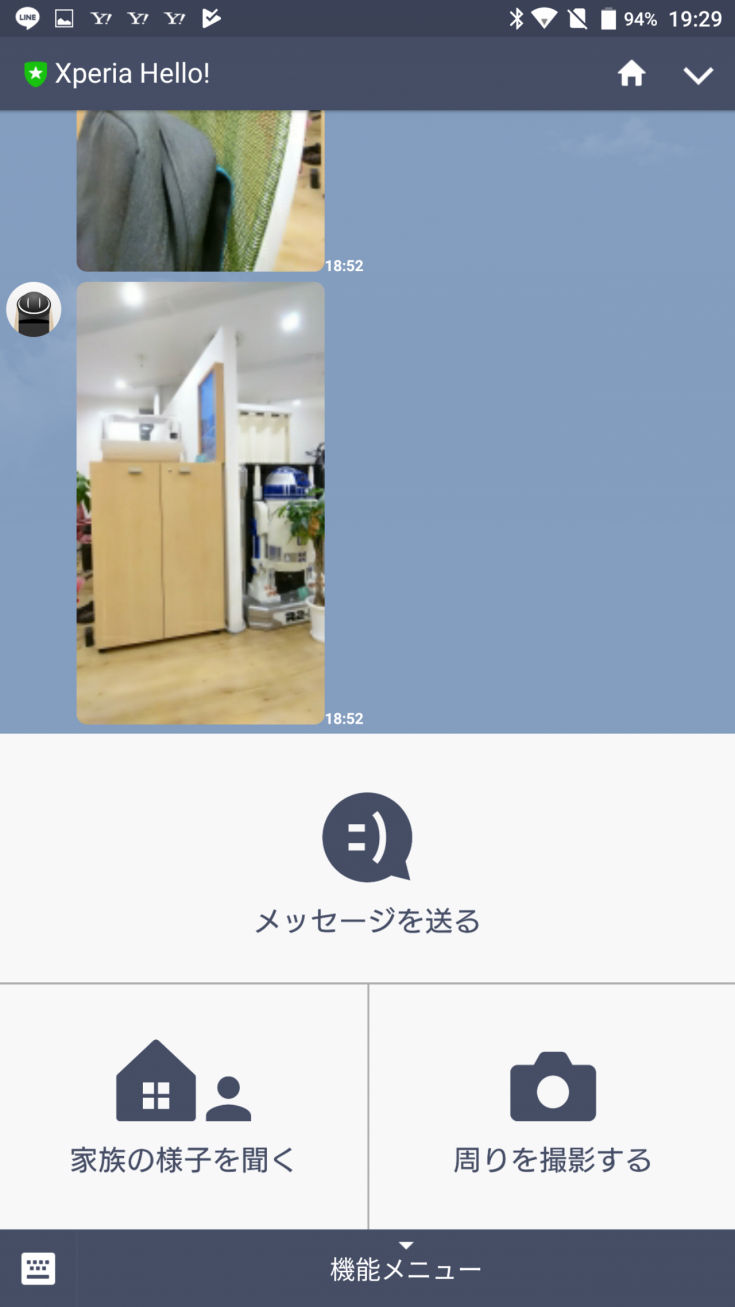Switch to the keyboard input icon
Screen dimensions: 735x1307
point(38,1269)
